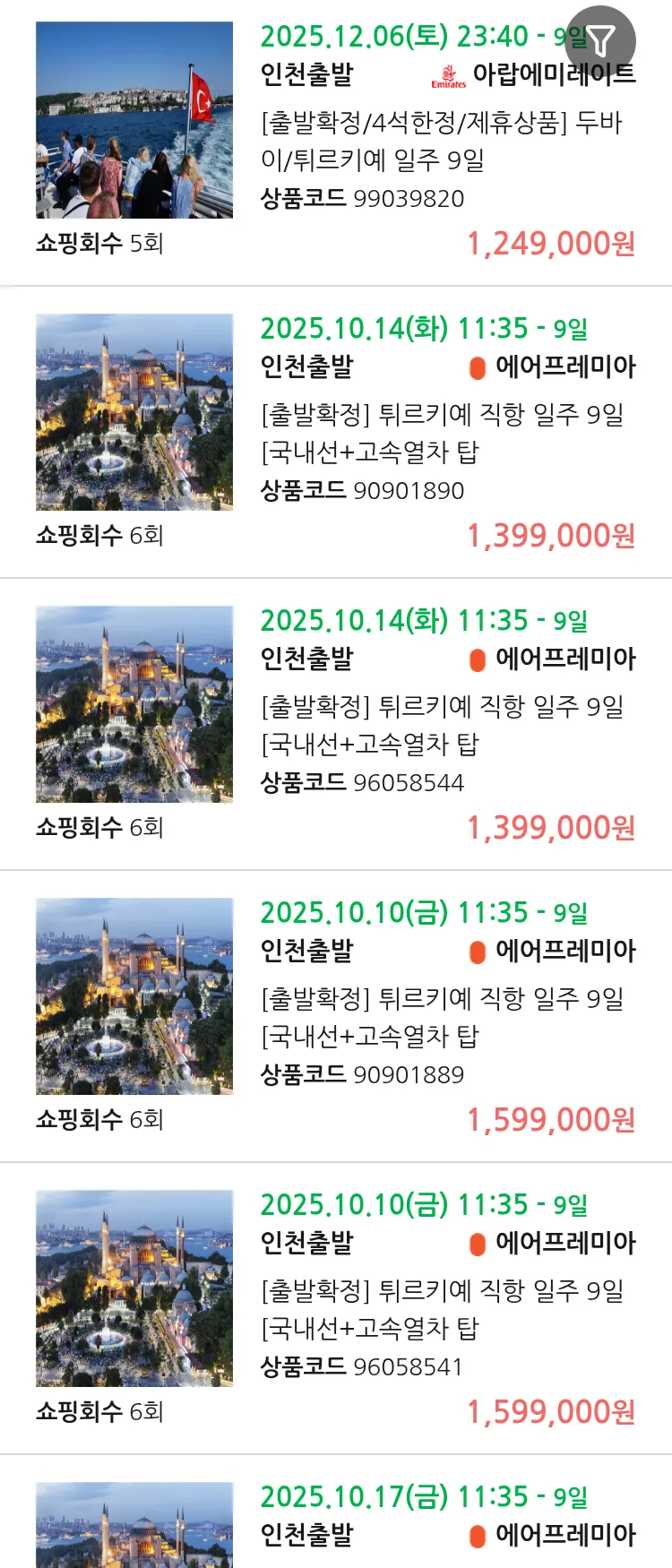This screenshot has width=672, height=1568.
Task: Choose the tour with product code 96058541
Action: click(443, 1309)
